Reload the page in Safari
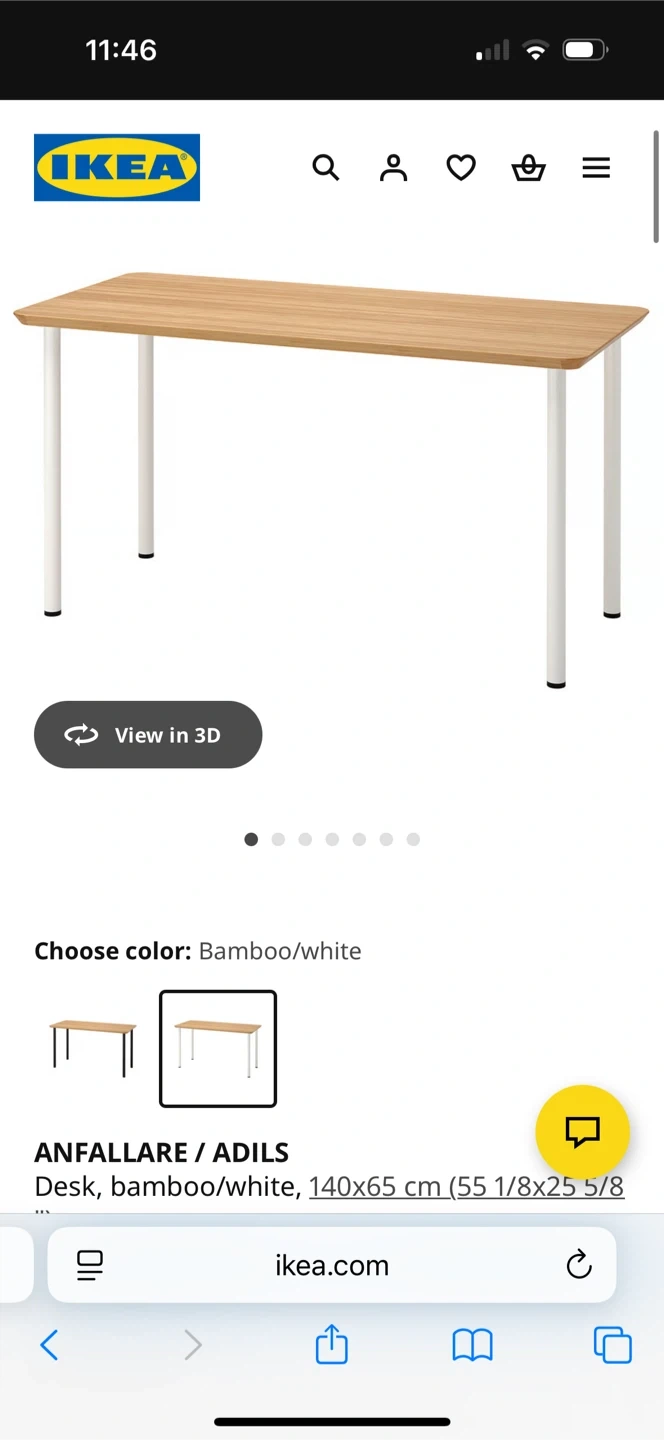664x1440 pixels. coord(579,1265)
